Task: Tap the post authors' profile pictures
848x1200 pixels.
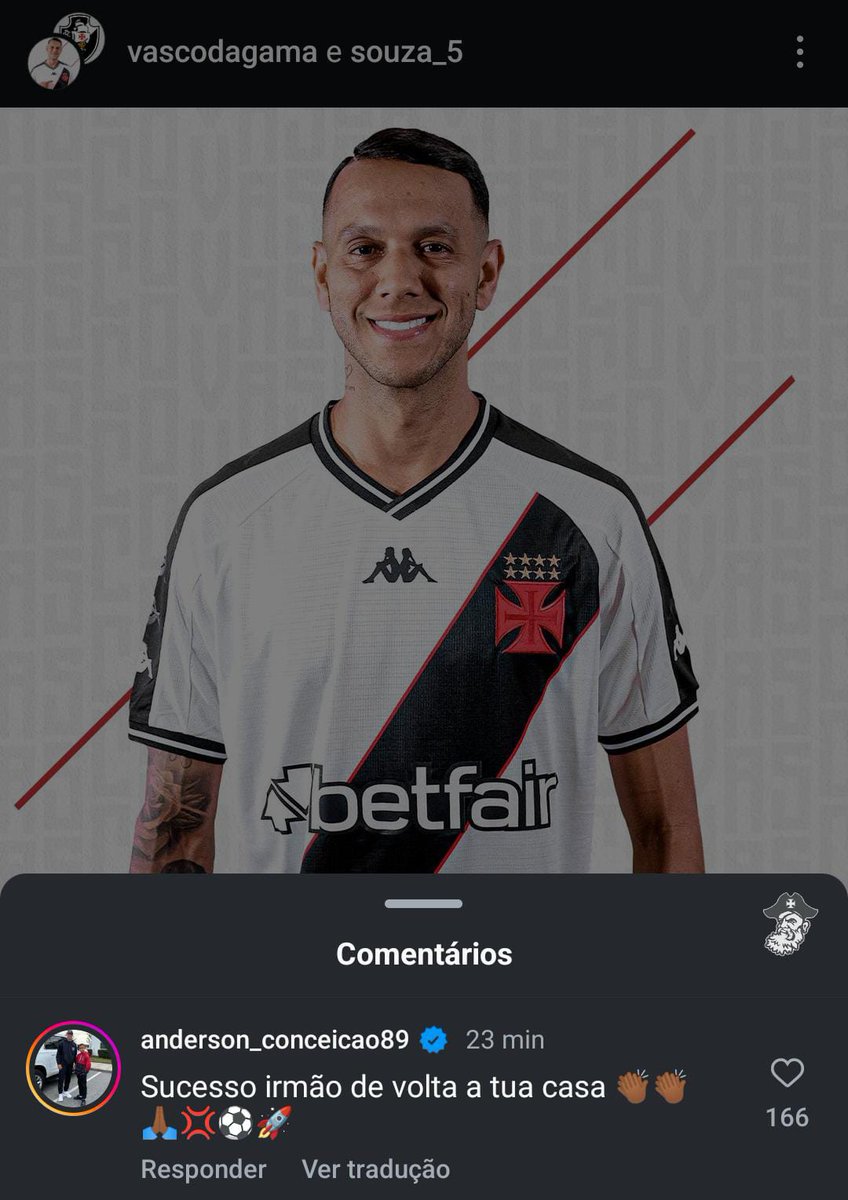Action: (x=64, y=52)
